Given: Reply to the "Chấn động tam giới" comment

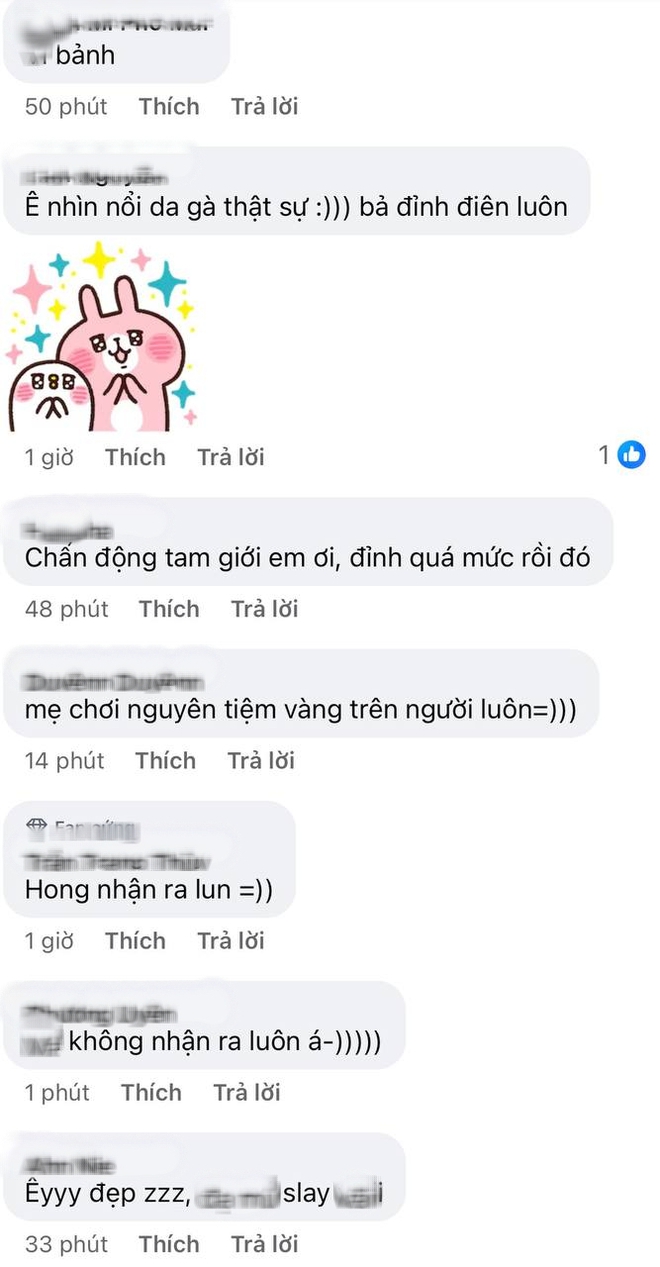Looking at the screenshot, I should [x=264, y=609].
